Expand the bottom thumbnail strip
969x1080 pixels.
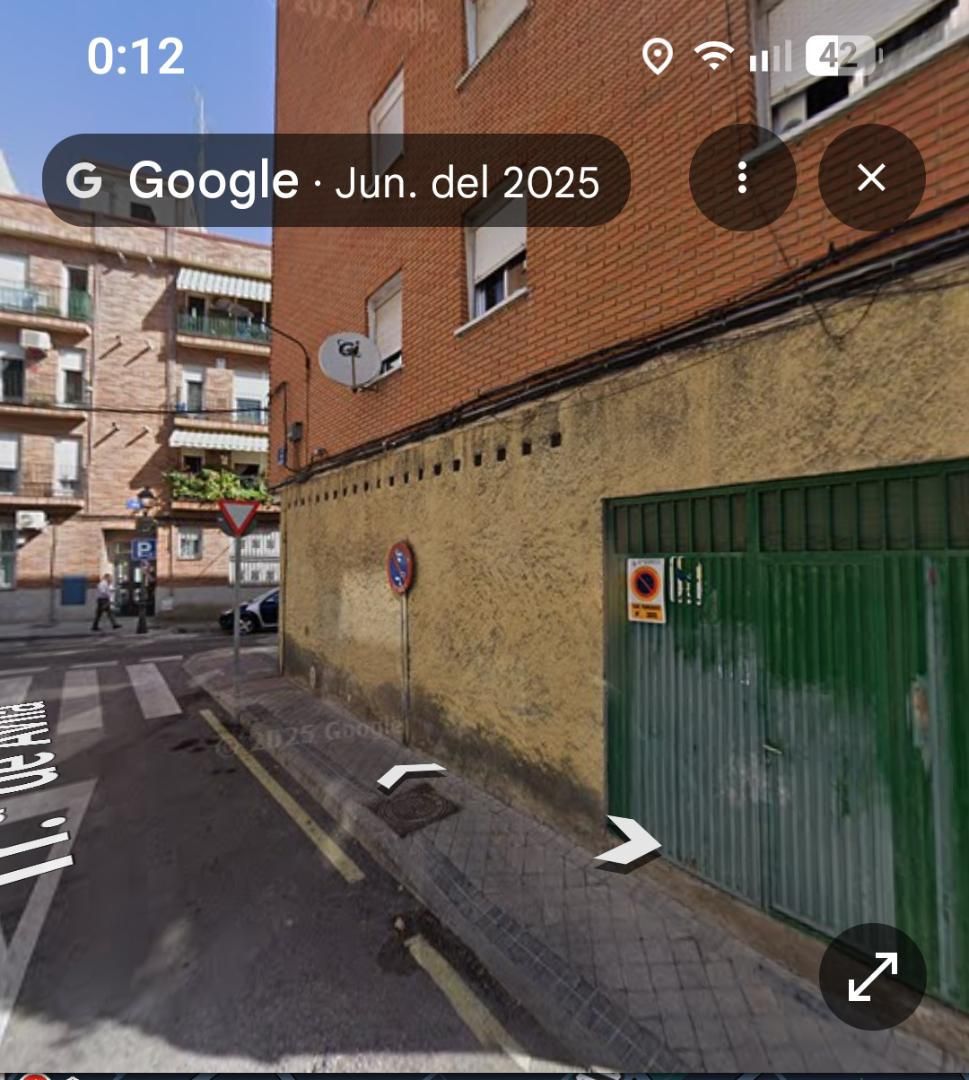tap(484, 1073)
